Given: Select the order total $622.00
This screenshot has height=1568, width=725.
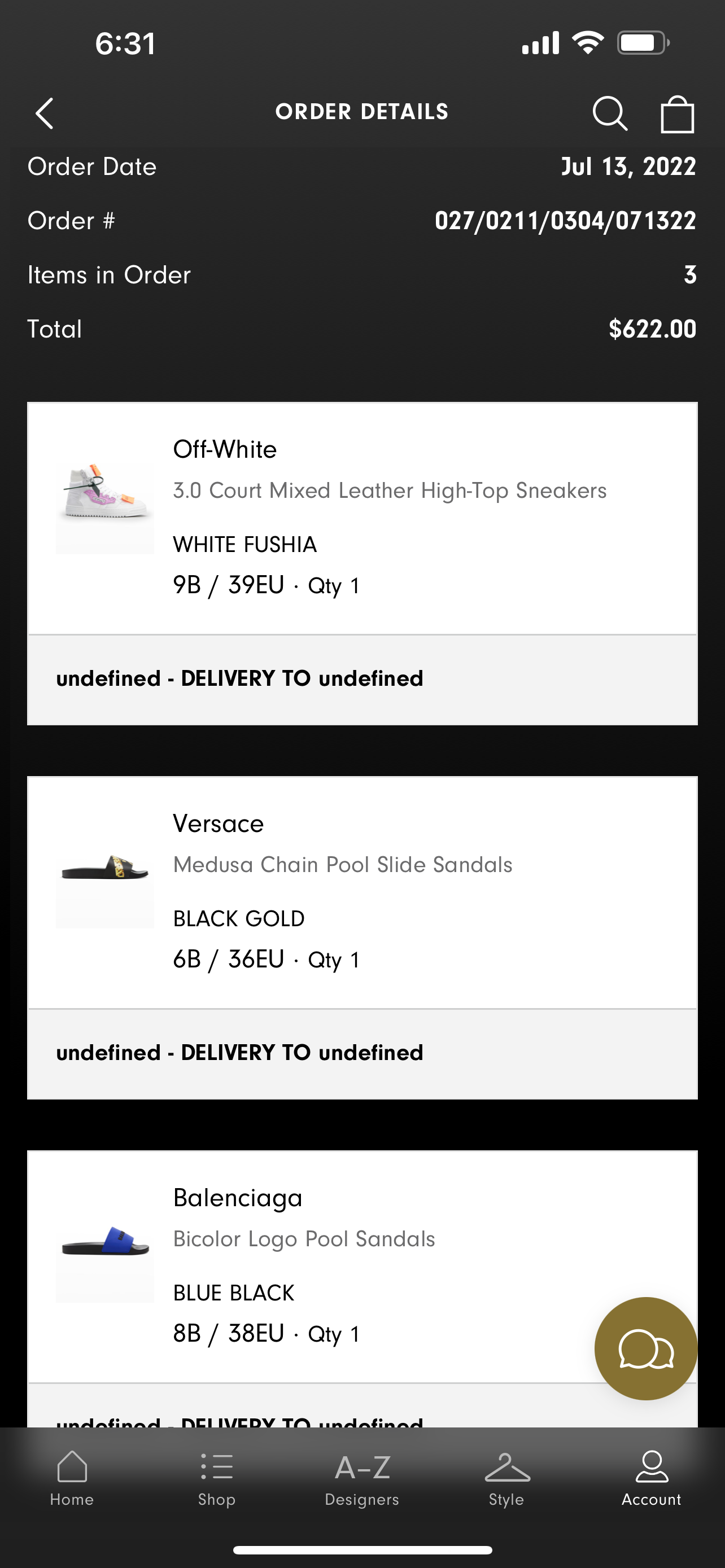Looking at the screenshot, I should point(653,329).
